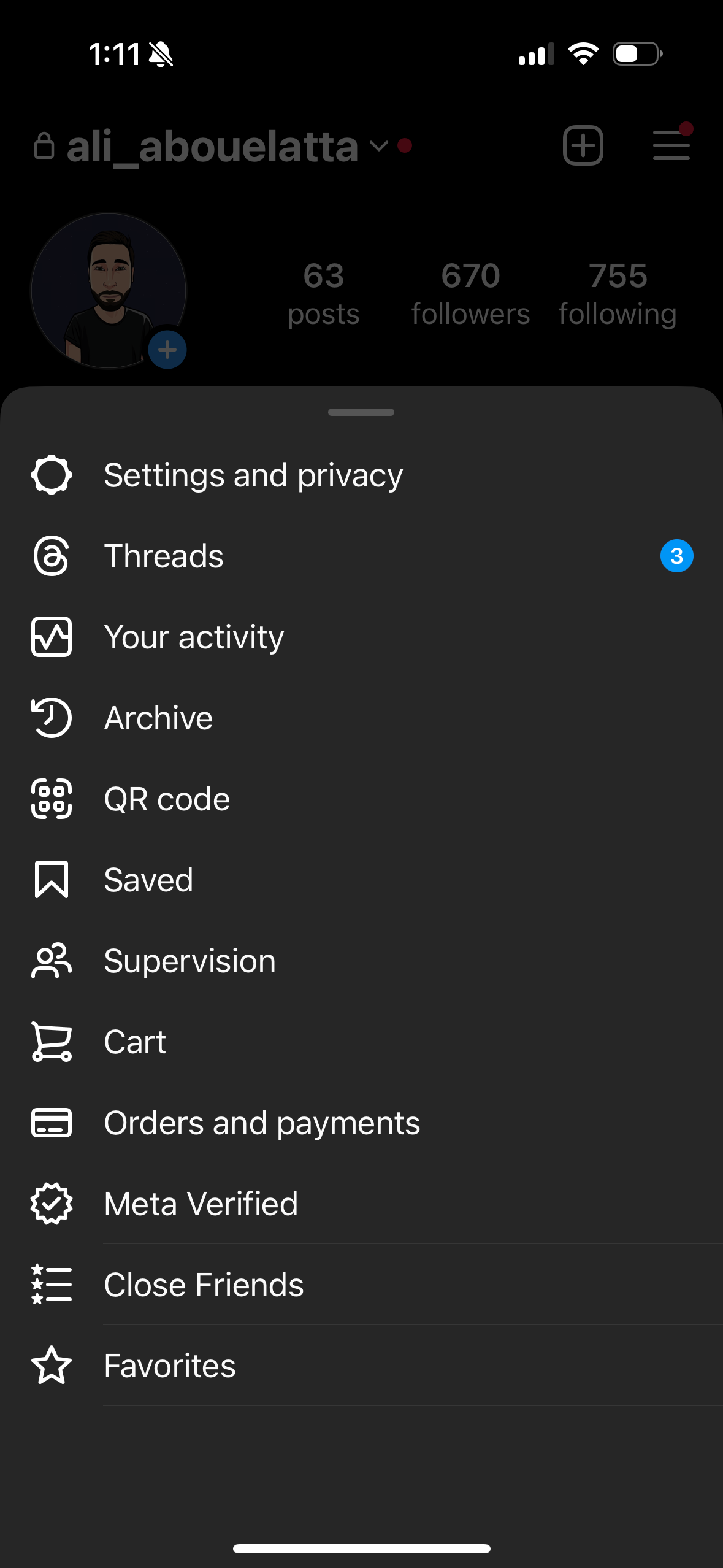Select Orders and payments
Viewport: 723px width, 1568px height.
tap(262, 1123)
